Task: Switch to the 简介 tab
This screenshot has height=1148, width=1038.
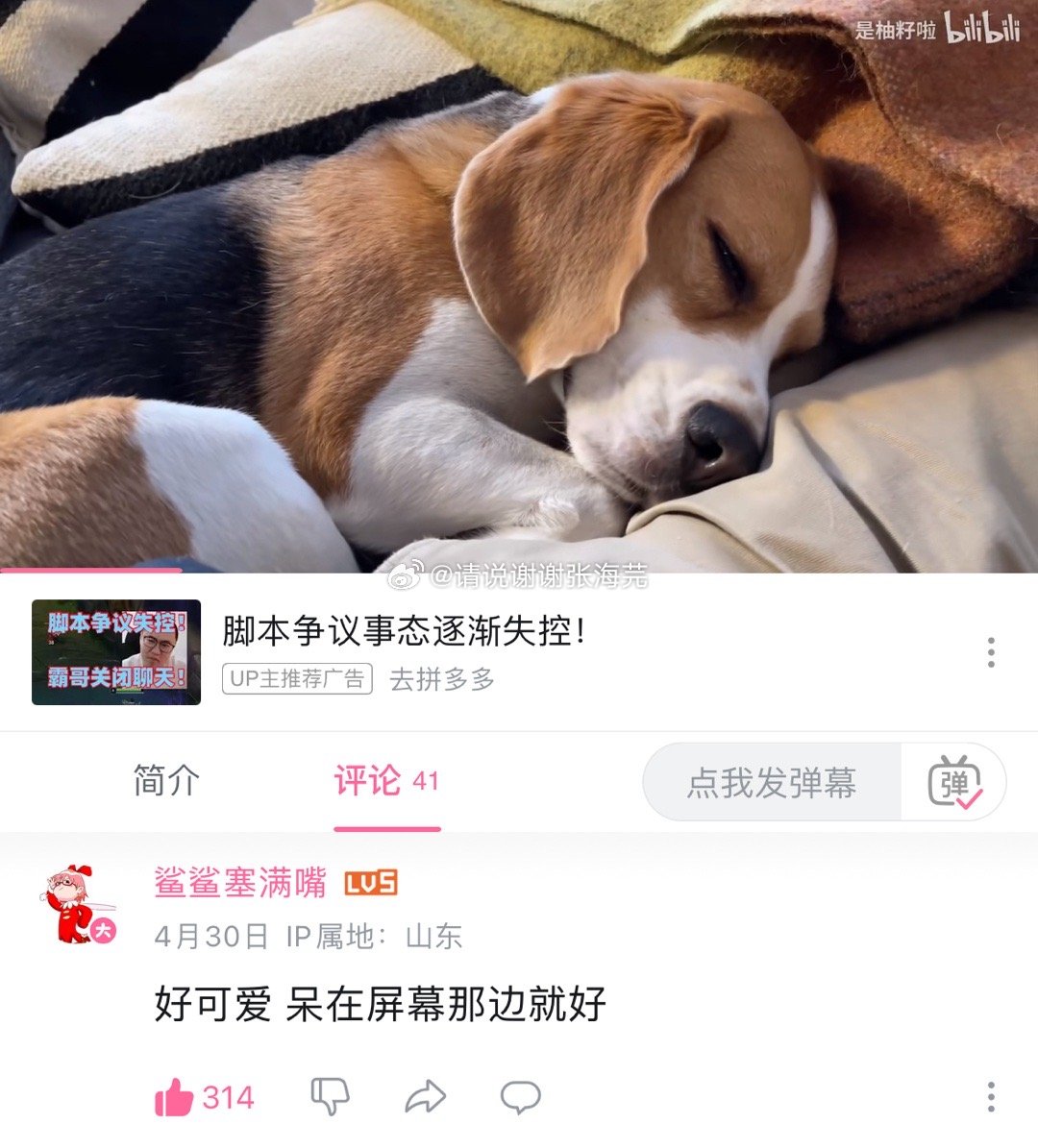Action: tap(166, 781)
